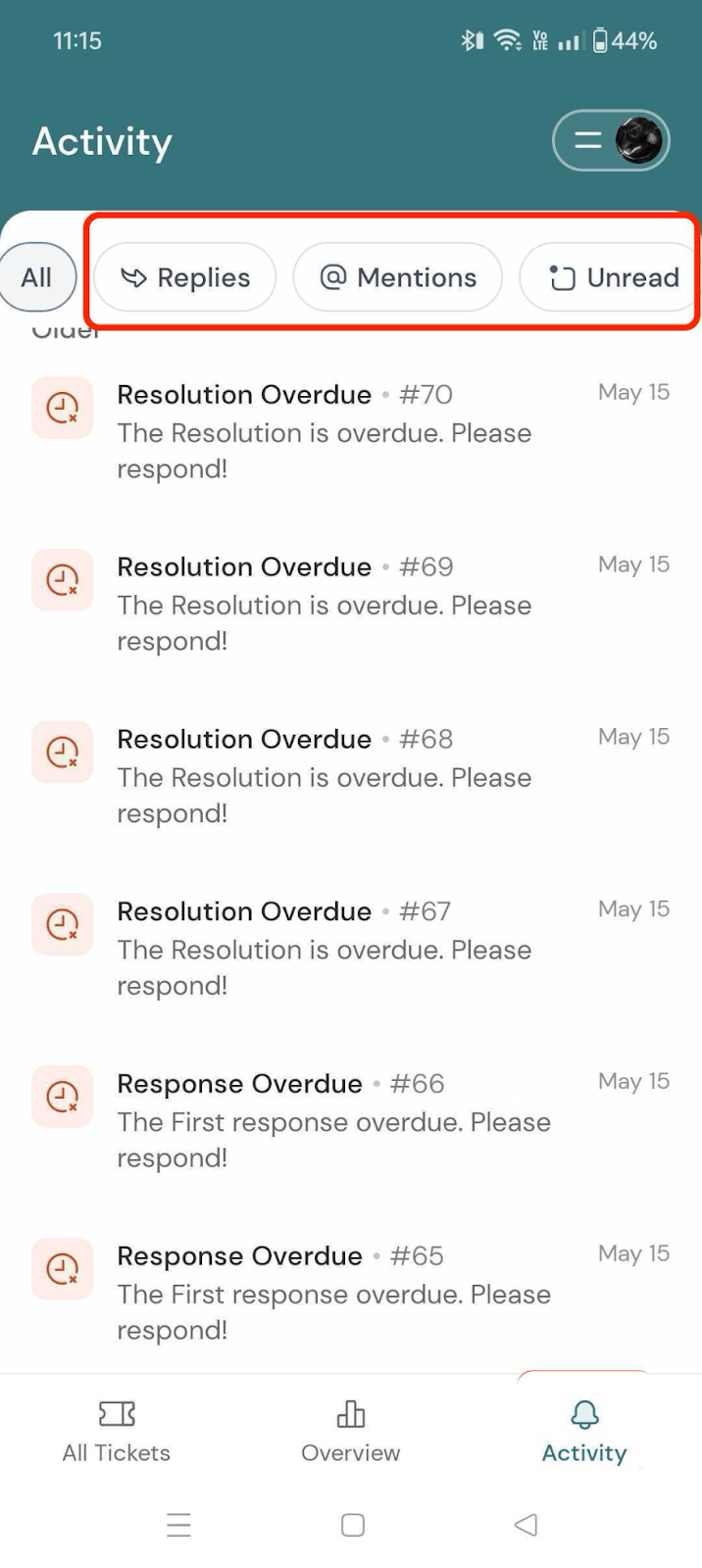Tap the Activity tab in bottom navigation
The width and height of the screenshot is (702, 1568).
click(584, 1431)
